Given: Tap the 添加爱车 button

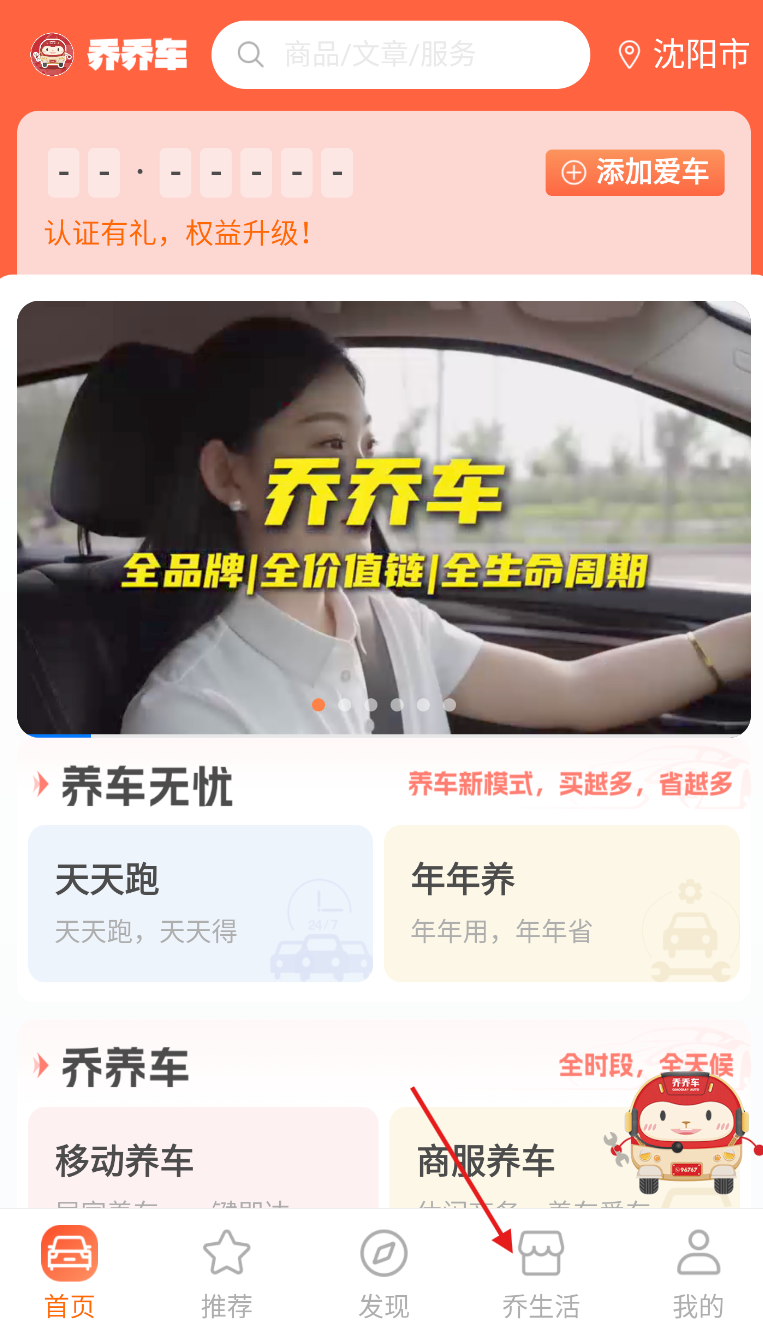Looking at the screenshot, I should point(634,173).
